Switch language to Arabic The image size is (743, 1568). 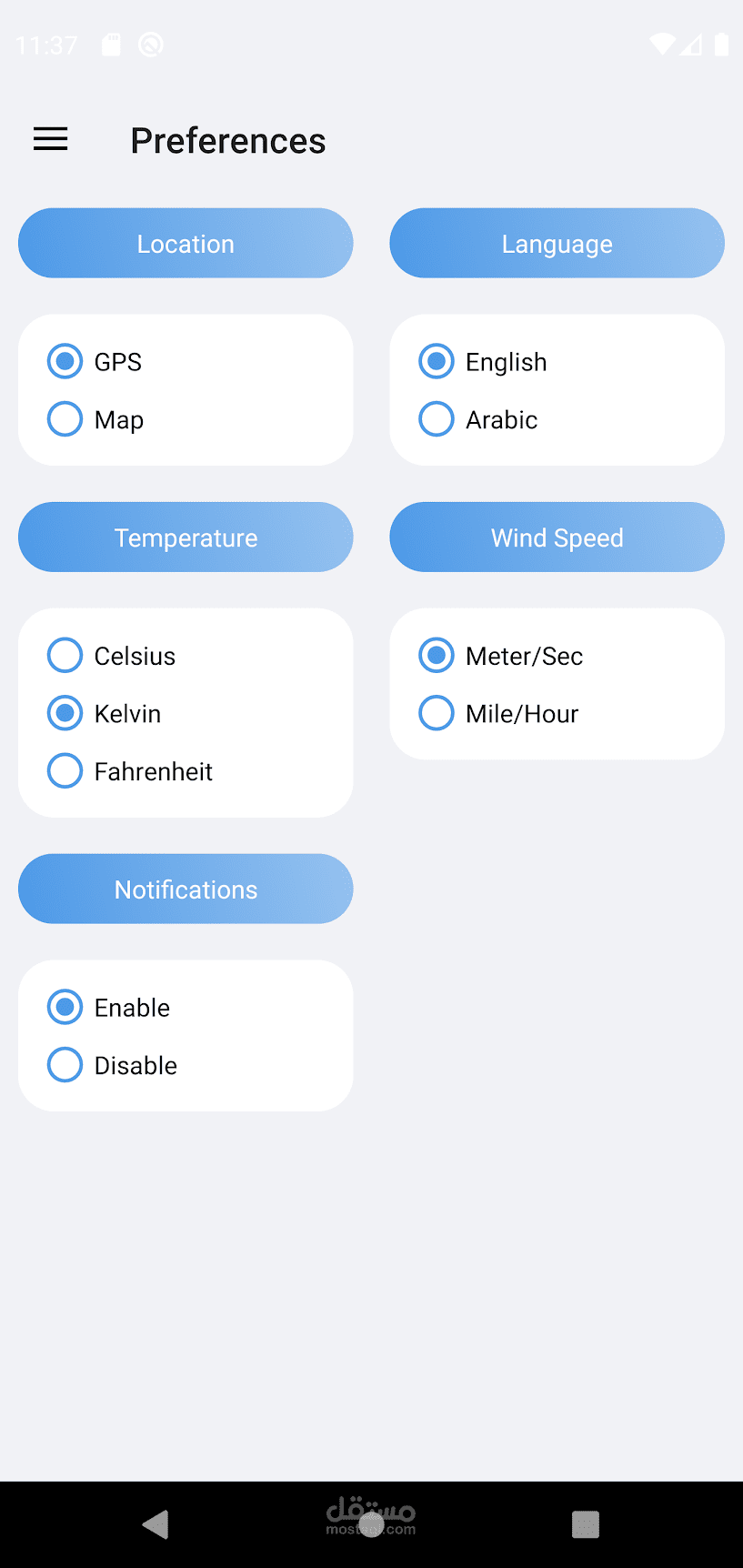point(437,419)
